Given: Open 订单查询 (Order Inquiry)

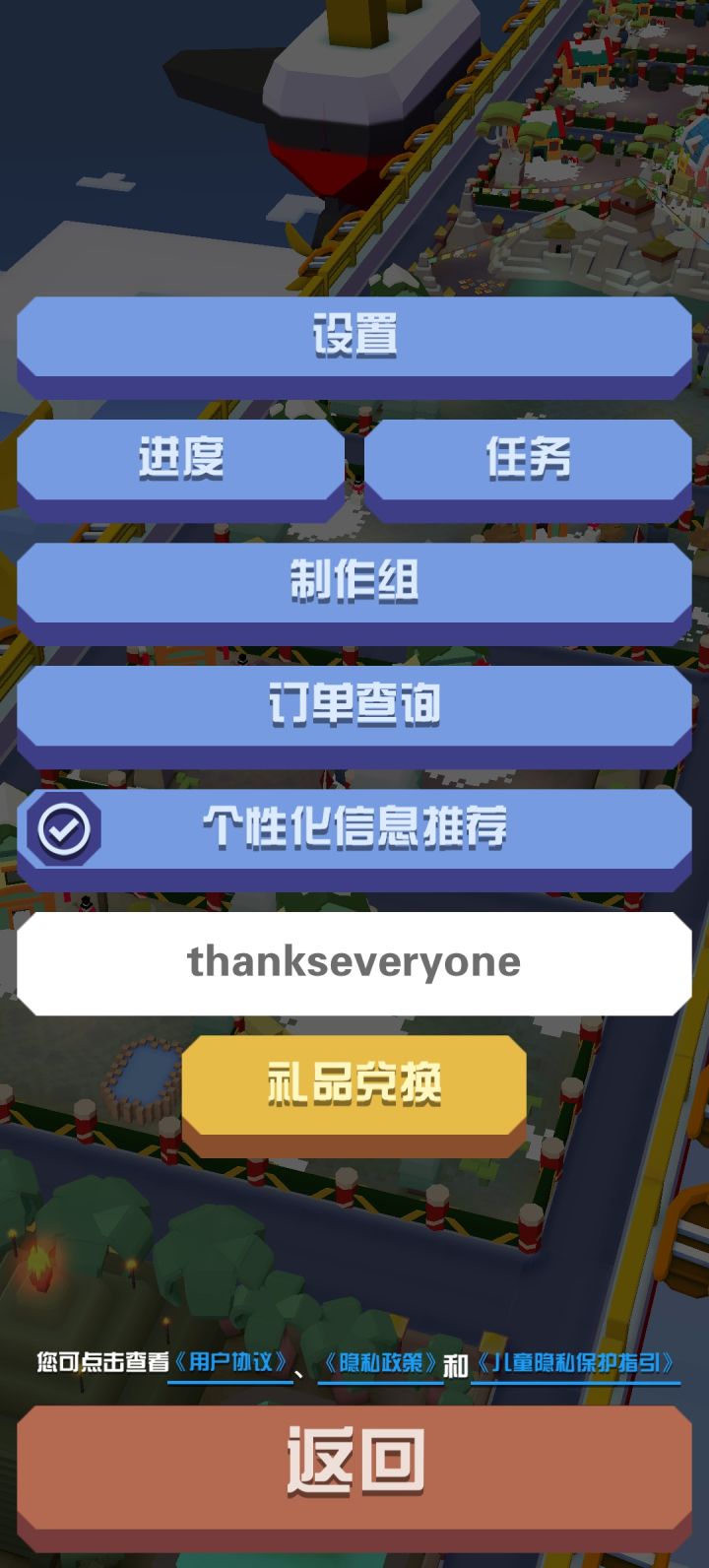Looking at the screenshot, I should (x=354, y=706).
